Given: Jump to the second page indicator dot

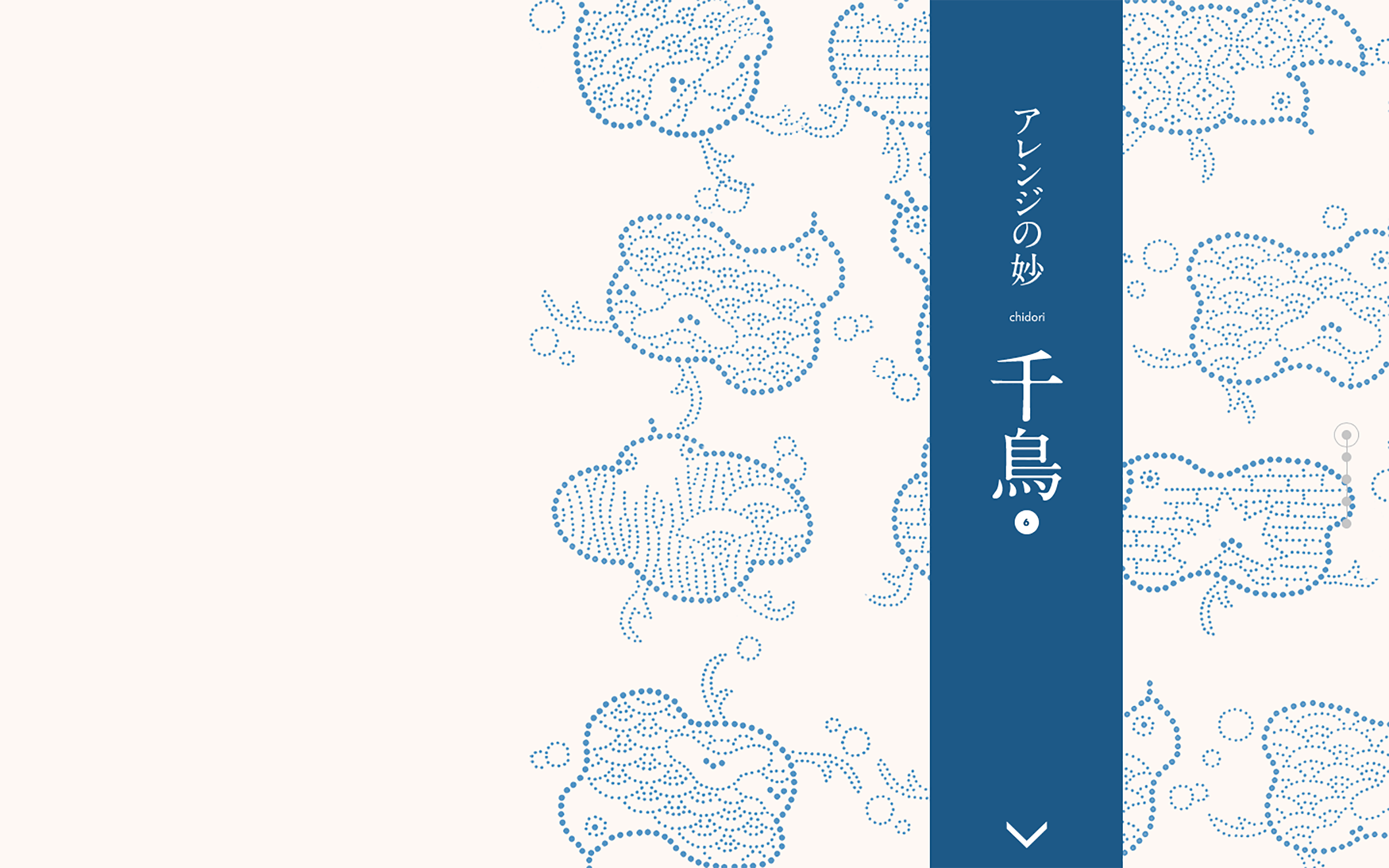Looking at the screenshot, I should [1346, 457].
